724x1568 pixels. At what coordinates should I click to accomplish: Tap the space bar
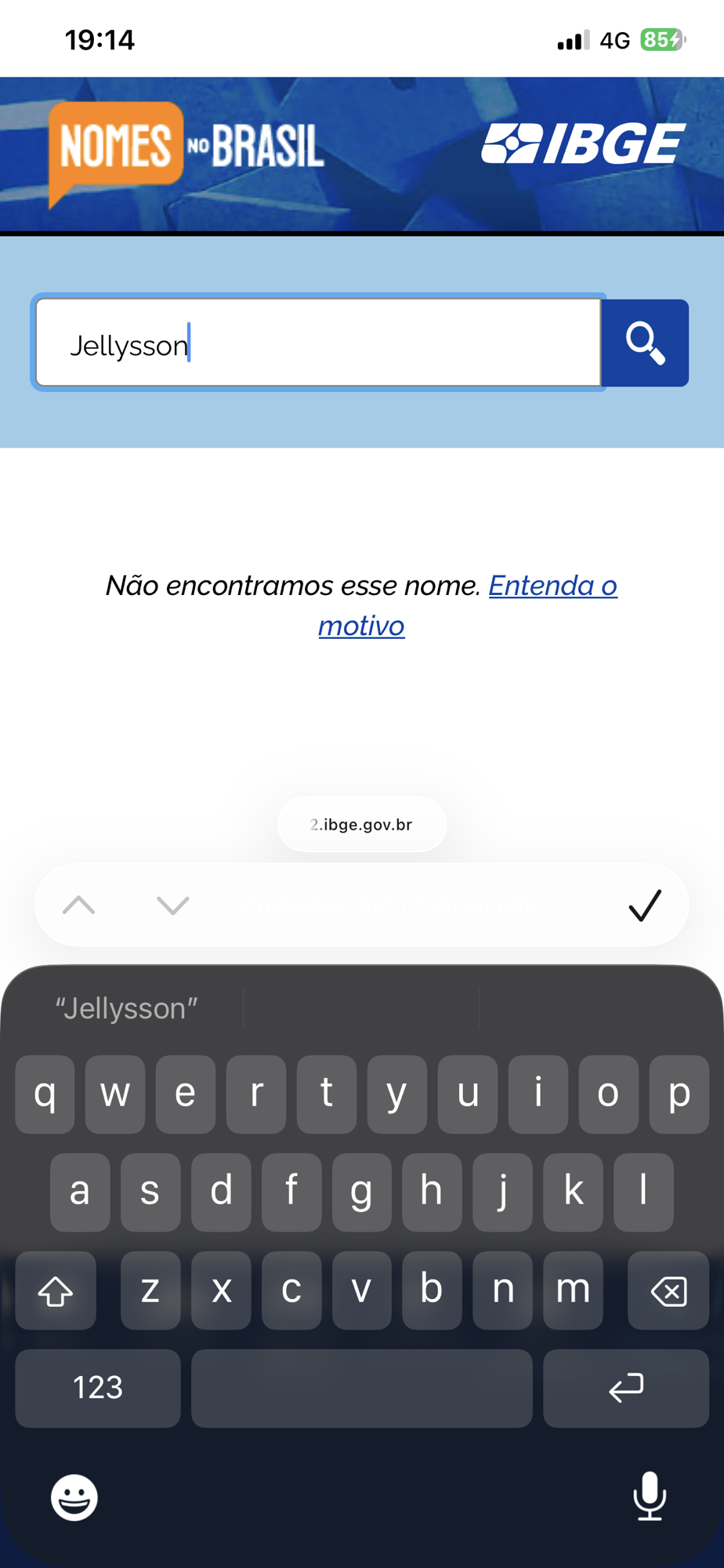click(361, 1388)
